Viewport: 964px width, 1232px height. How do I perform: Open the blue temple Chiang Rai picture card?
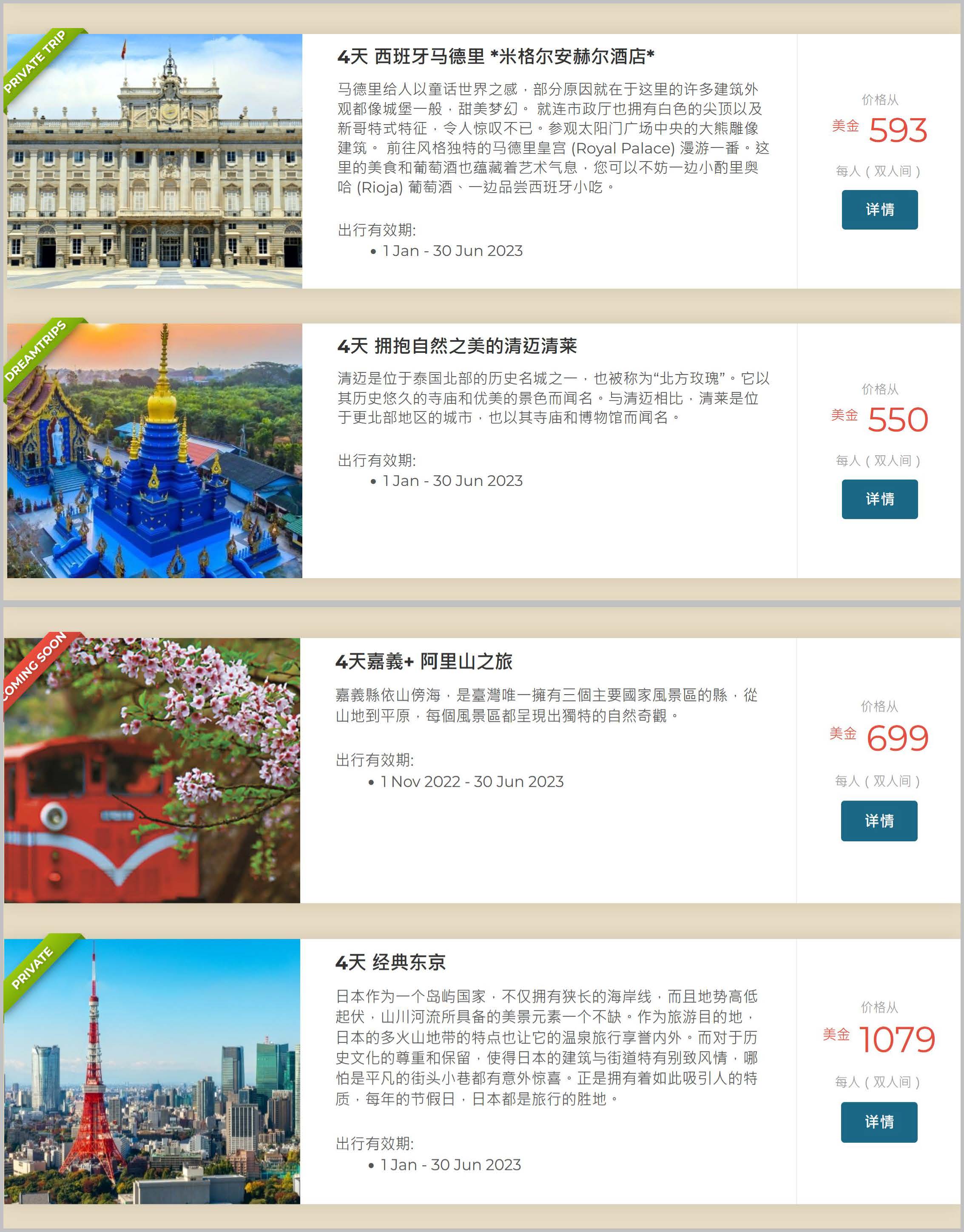point(154,451)
